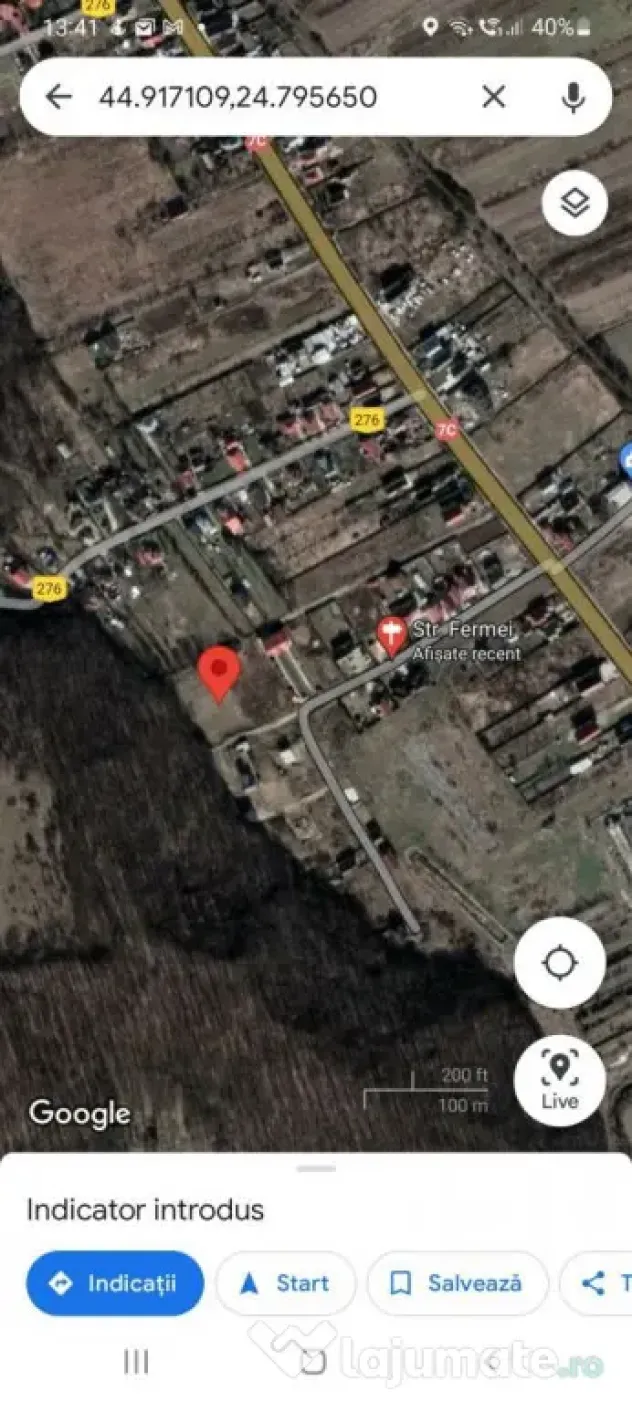Start voice search with the microphone
The width and height of the screenshot is (632, 1402).
pyautogui.click(x=573, y=97)
